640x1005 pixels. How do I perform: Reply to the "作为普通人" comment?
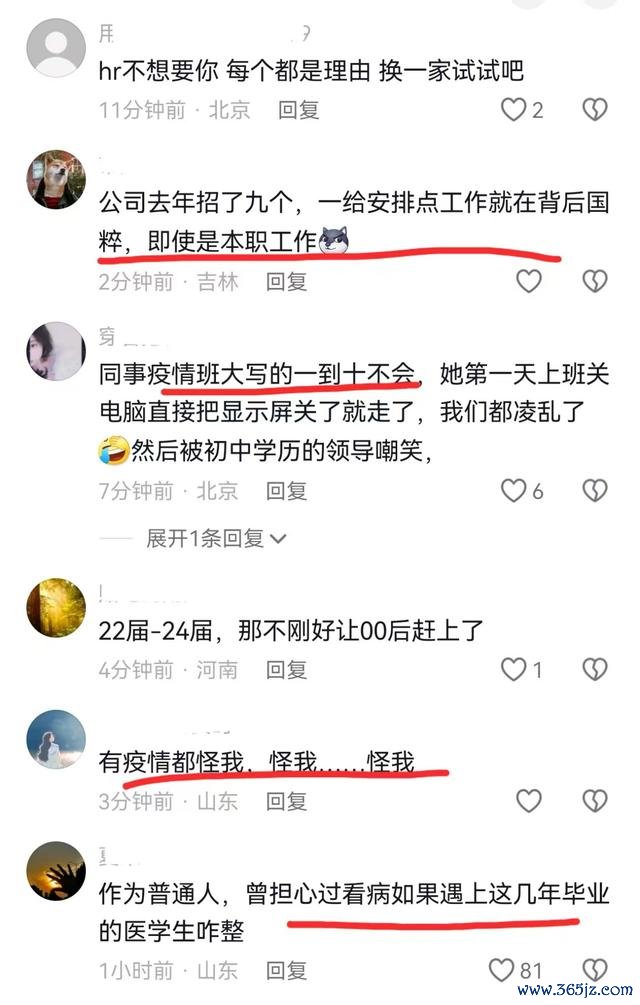[286, 970]
